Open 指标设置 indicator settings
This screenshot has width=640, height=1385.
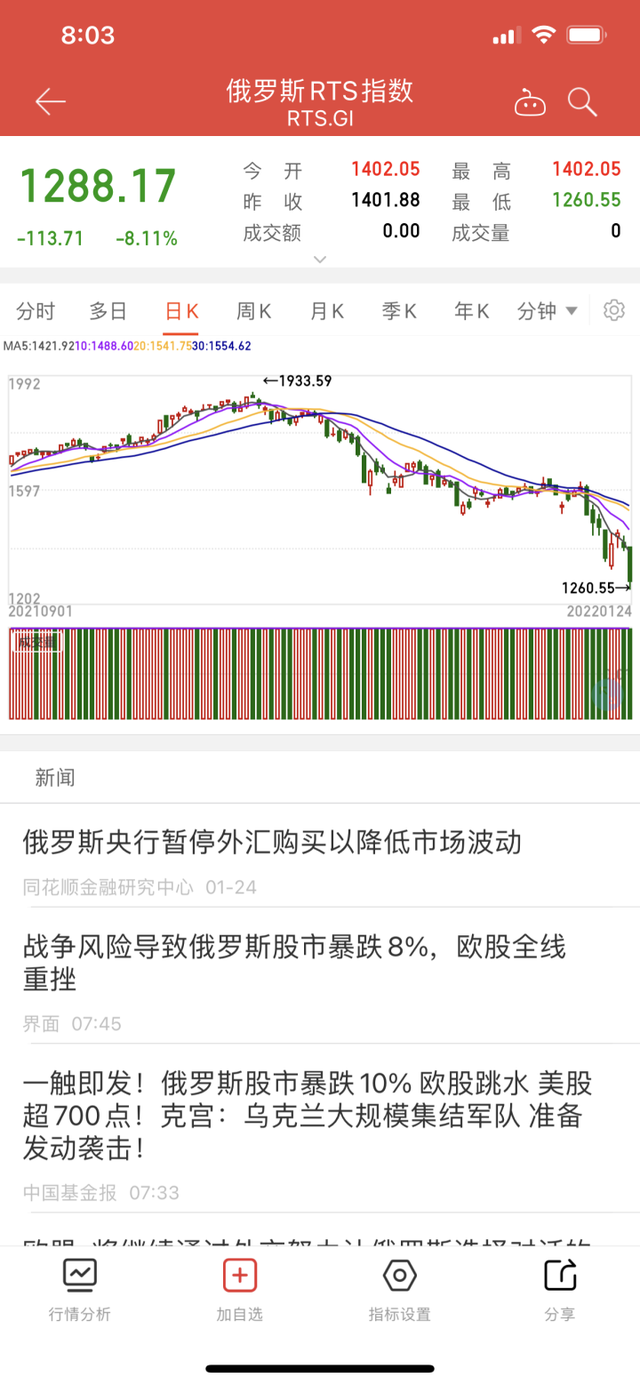[x=400, y=1290]
